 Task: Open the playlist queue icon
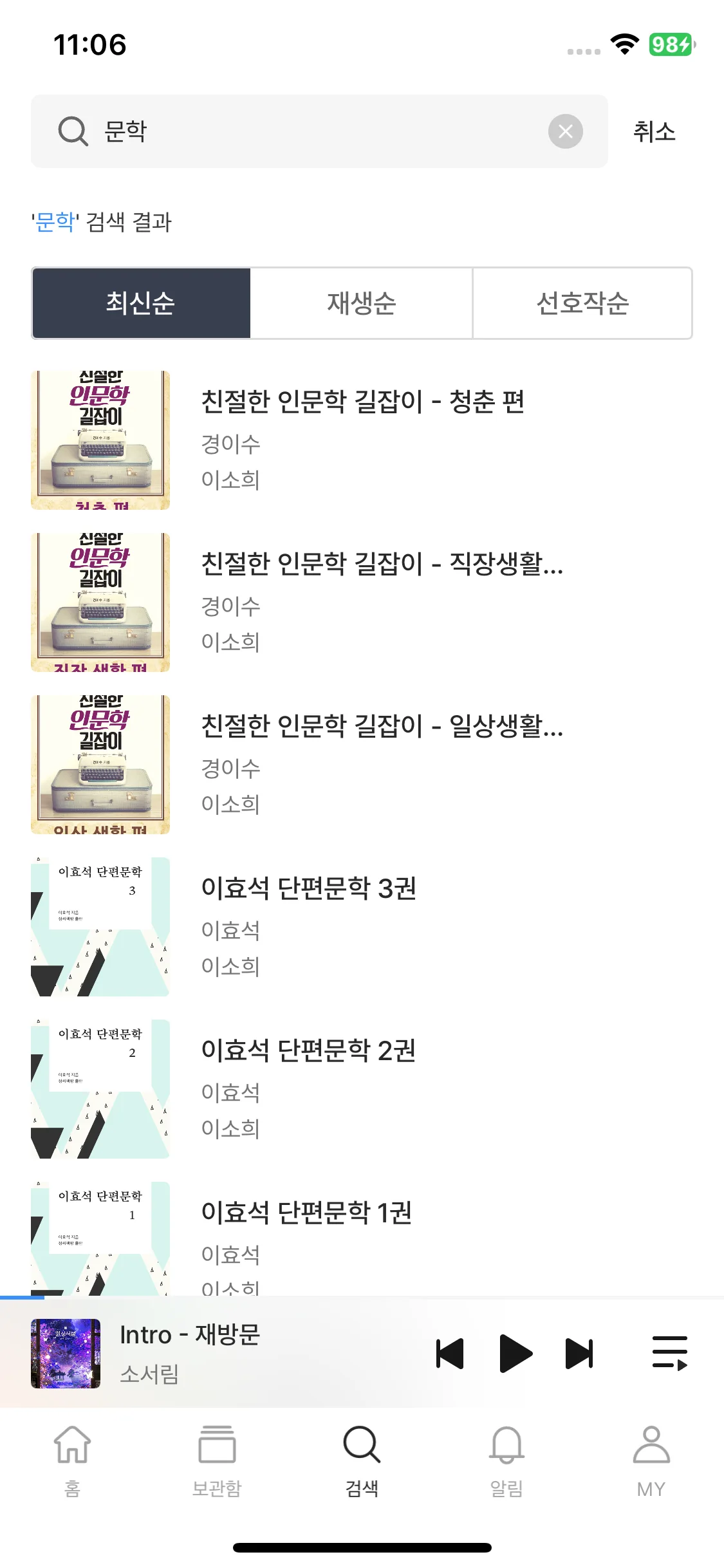click(669, 1353)
